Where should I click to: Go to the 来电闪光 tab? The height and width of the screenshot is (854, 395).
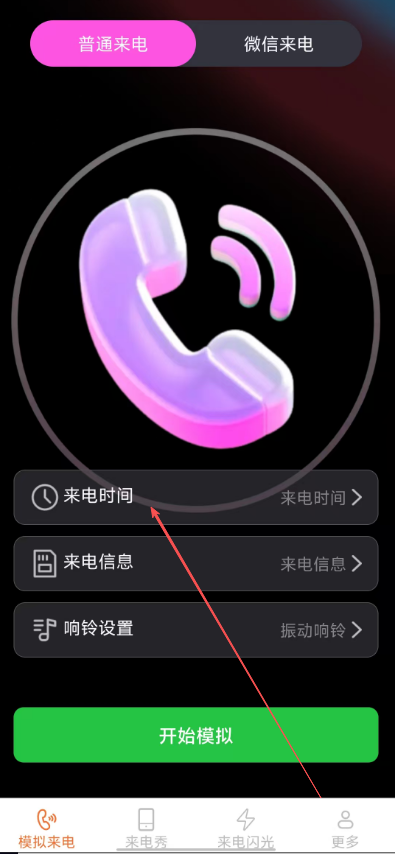click(246, 828)
